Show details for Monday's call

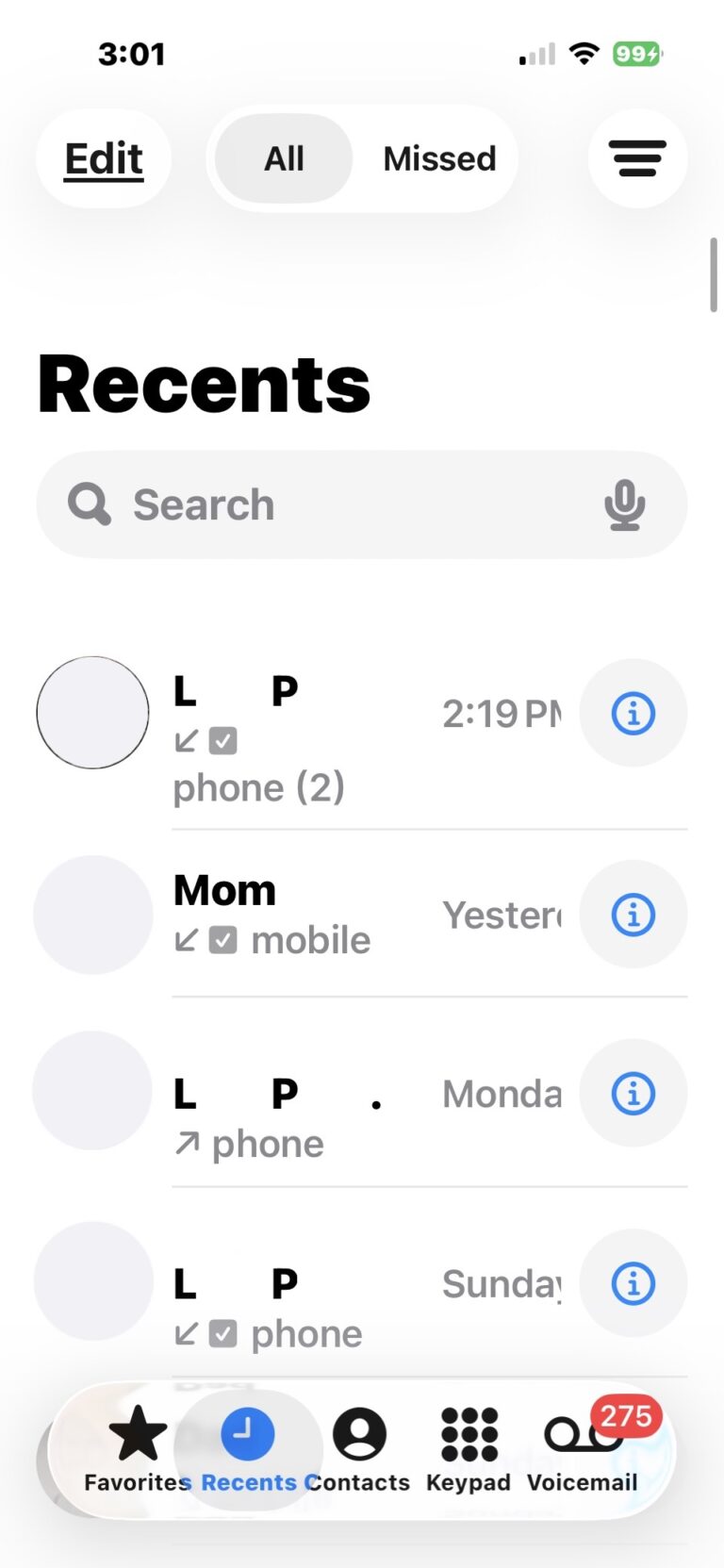(x=633, y=1094)
